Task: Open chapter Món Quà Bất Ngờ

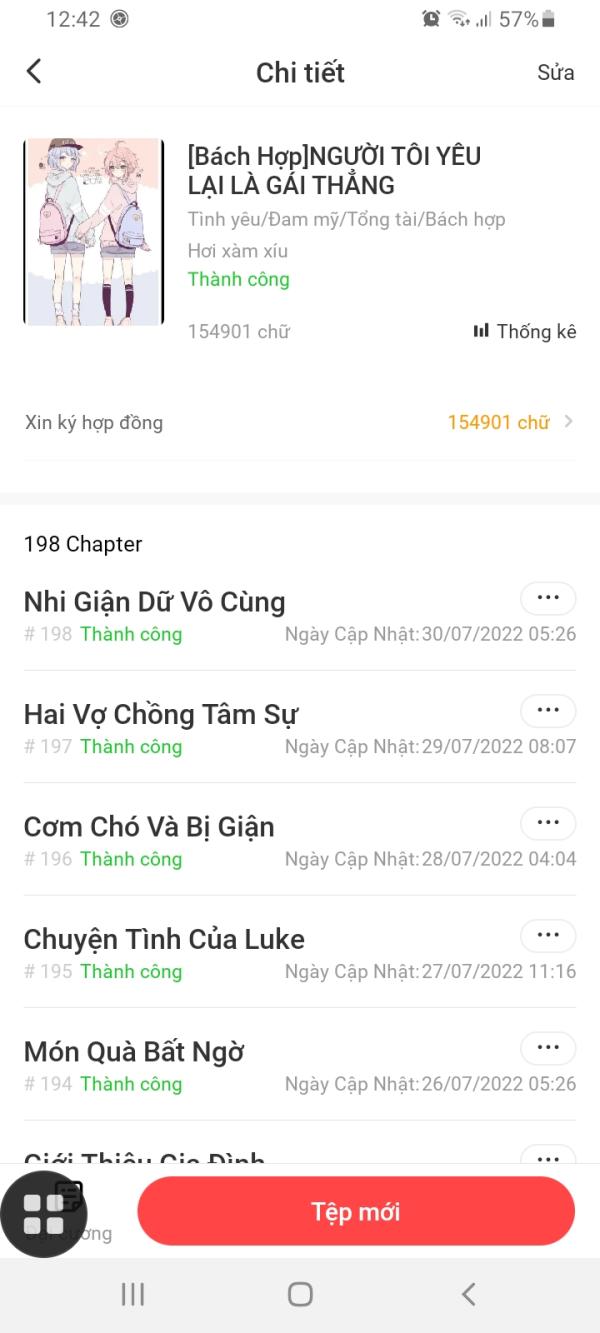Action: 134,1051
